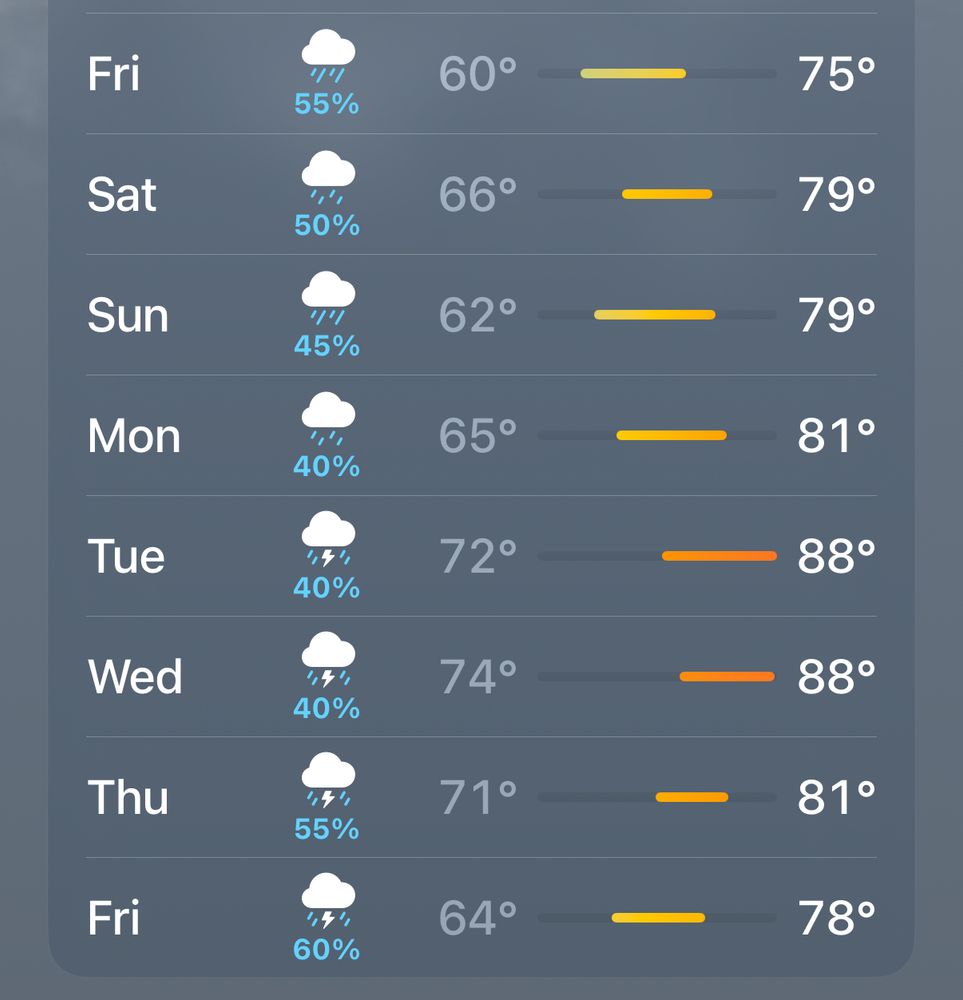Tap the Wed forecast row
The width and height of the screenshot is (963, 1000).
click(x=482, y=676)
